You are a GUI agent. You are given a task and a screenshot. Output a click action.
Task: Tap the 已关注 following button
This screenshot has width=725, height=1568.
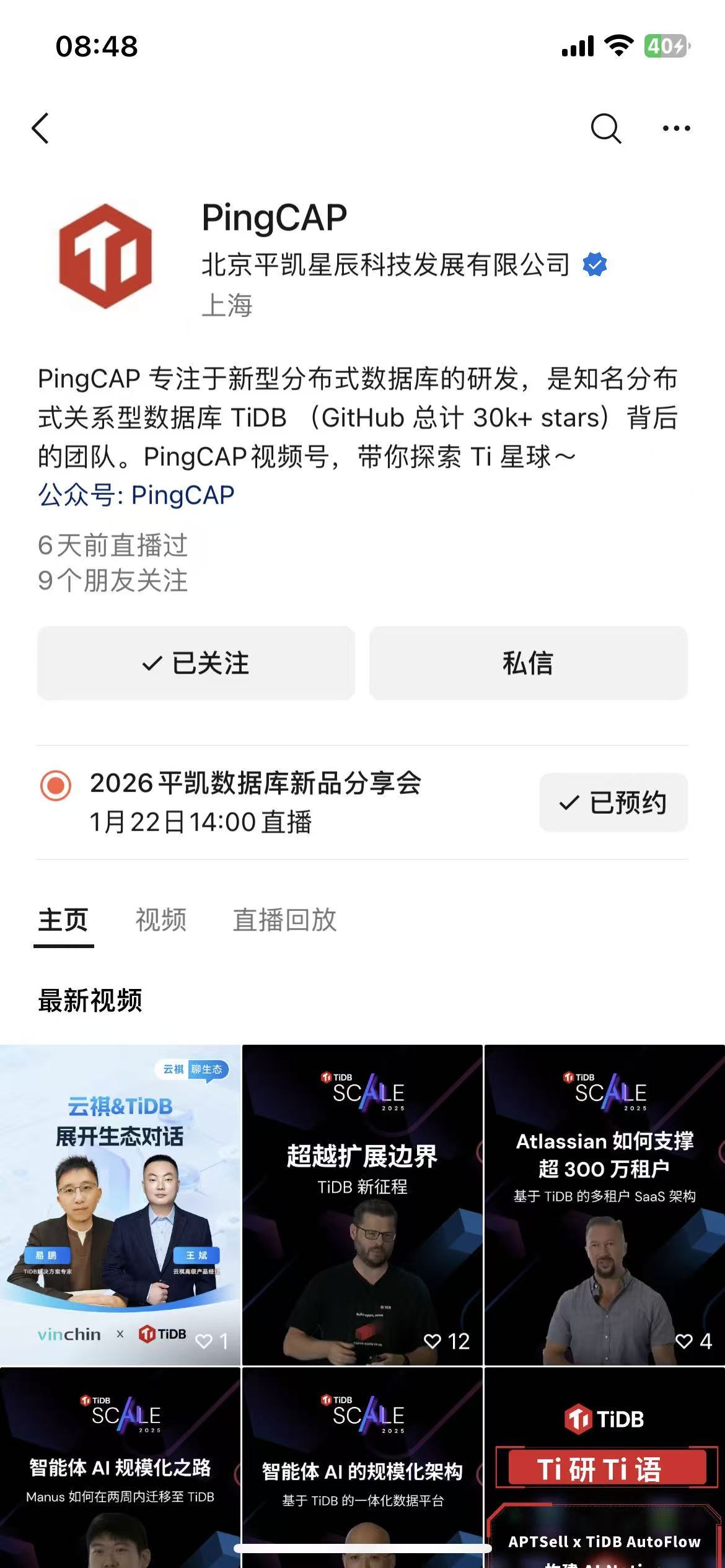(x=196, y=663)
